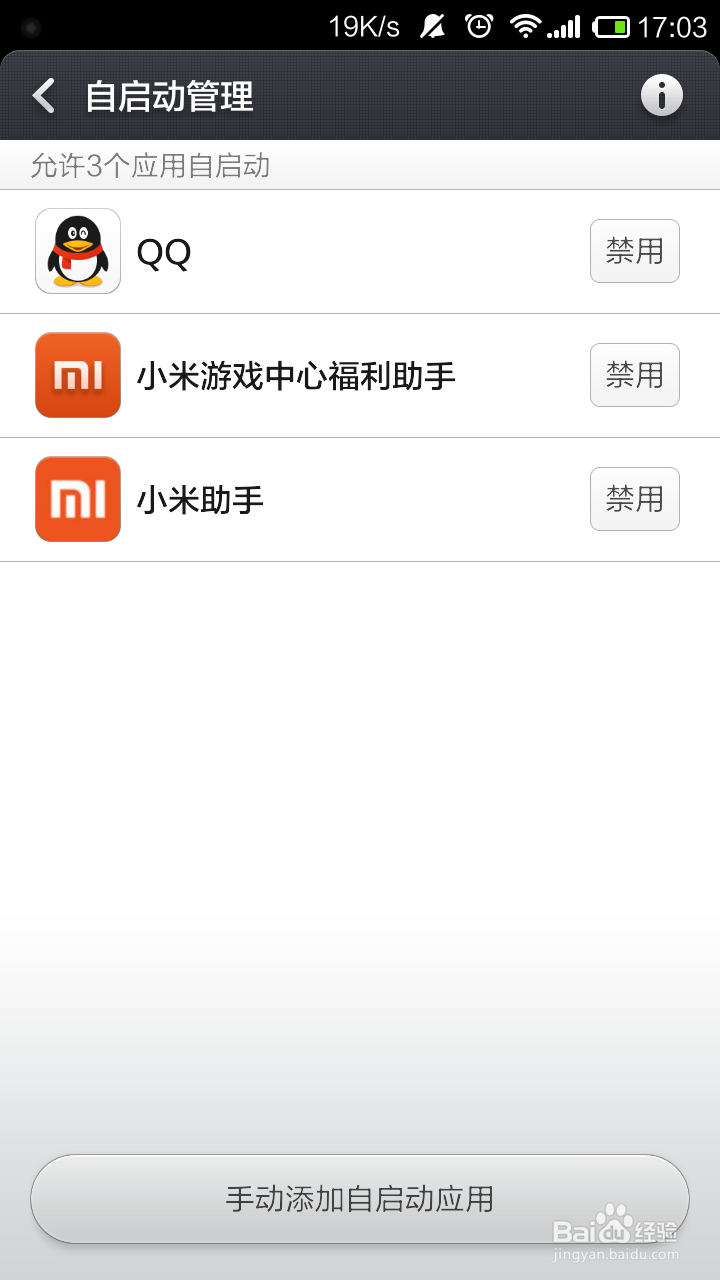Tap the alarm clock icon in status bar
This screenshot has height=1280, width=720.
pyautogui.click(x=481, y=25)
